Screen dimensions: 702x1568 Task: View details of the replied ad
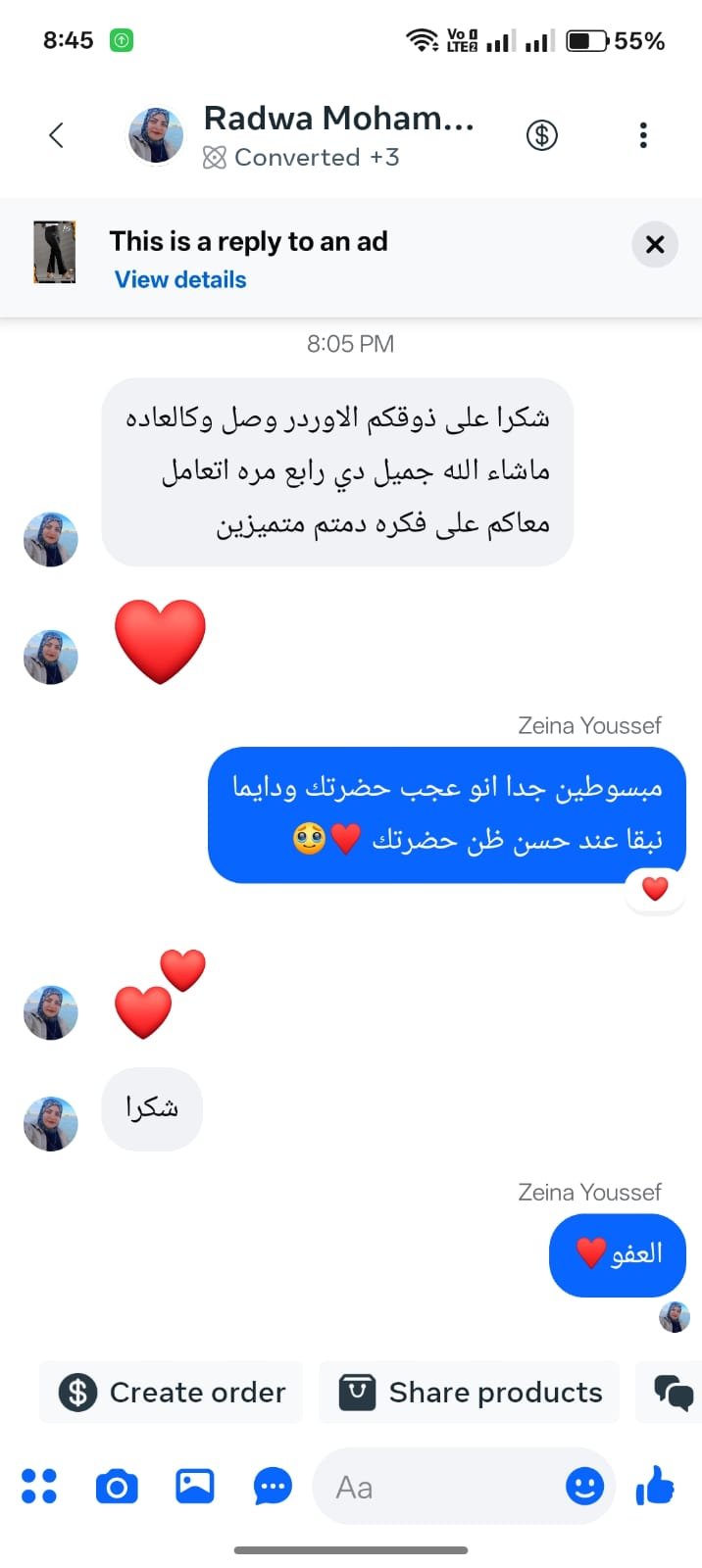click(x=180, y=280)
